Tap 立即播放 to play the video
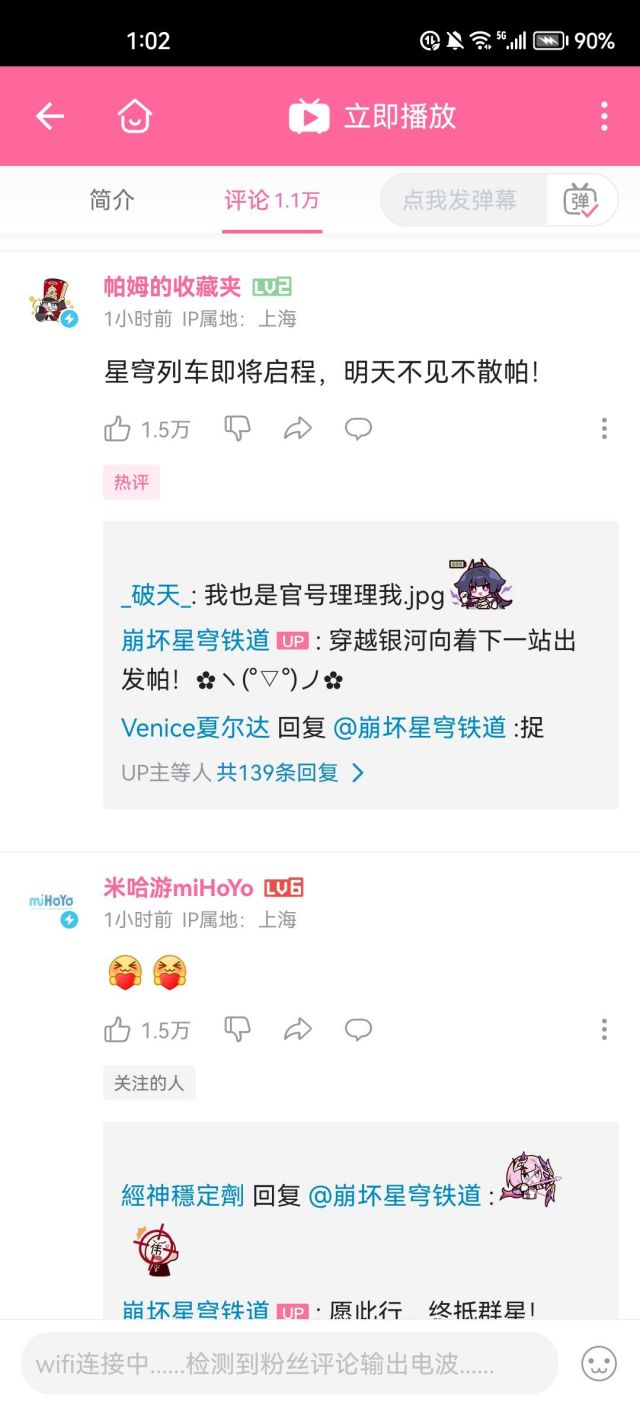The image size is (640, 1408). pos(372,117)
